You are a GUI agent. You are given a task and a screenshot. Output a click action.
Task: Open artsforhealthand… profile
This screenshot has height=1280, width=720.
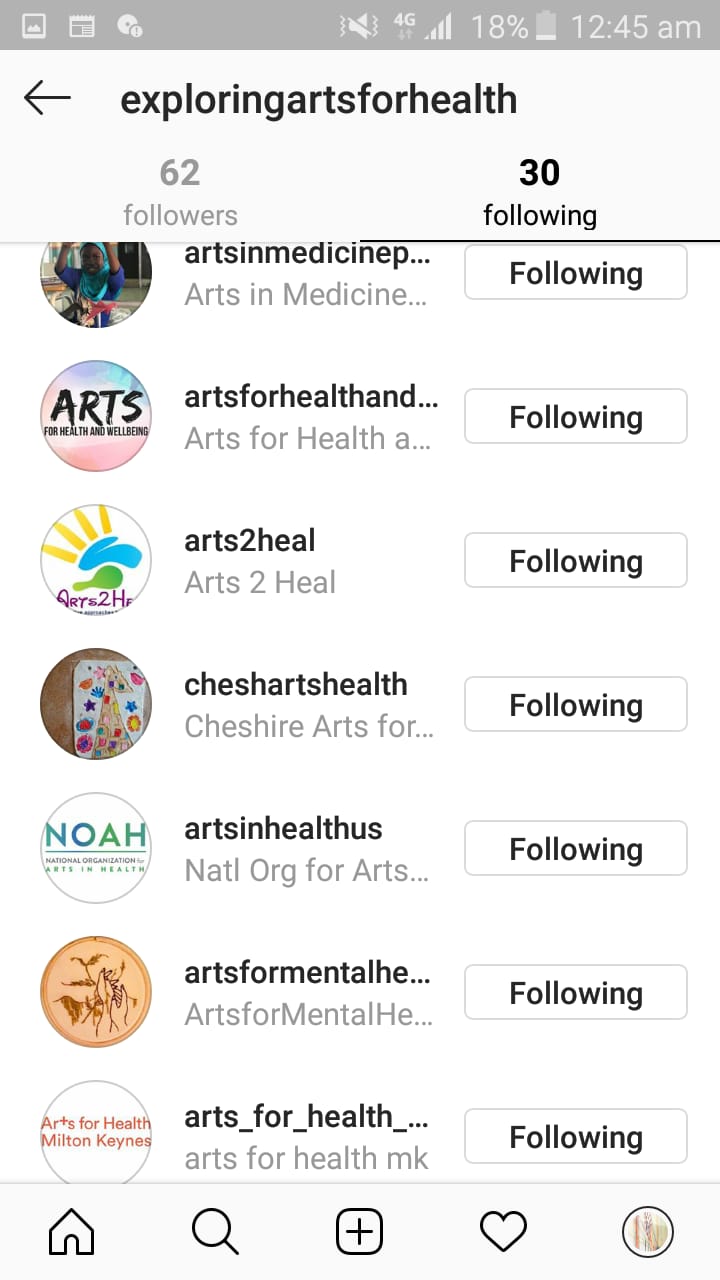tap(310, 397)
